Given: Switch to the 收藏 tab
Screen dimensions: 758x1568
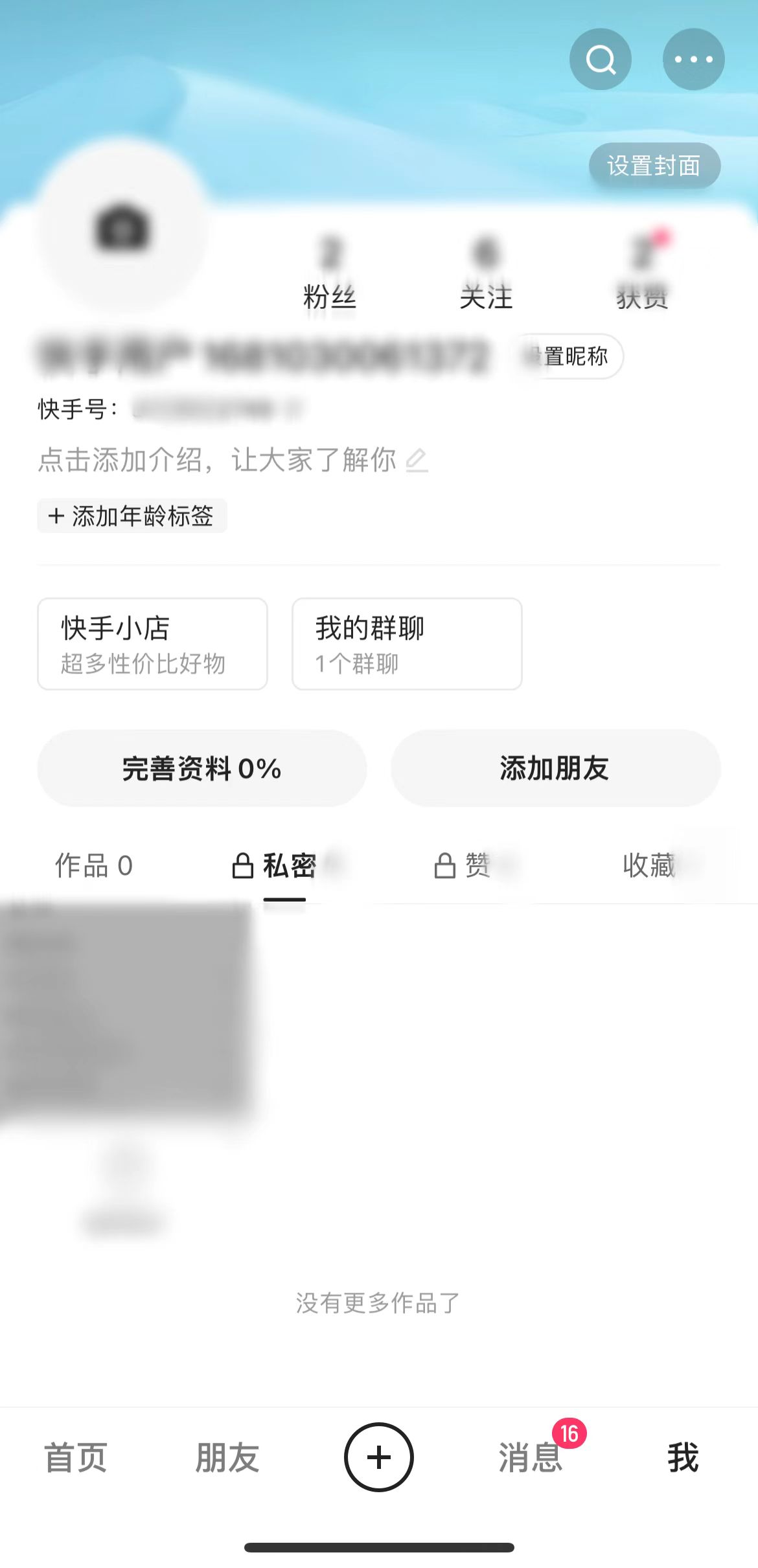Looking at the screenshot, I should pos(652,866).
